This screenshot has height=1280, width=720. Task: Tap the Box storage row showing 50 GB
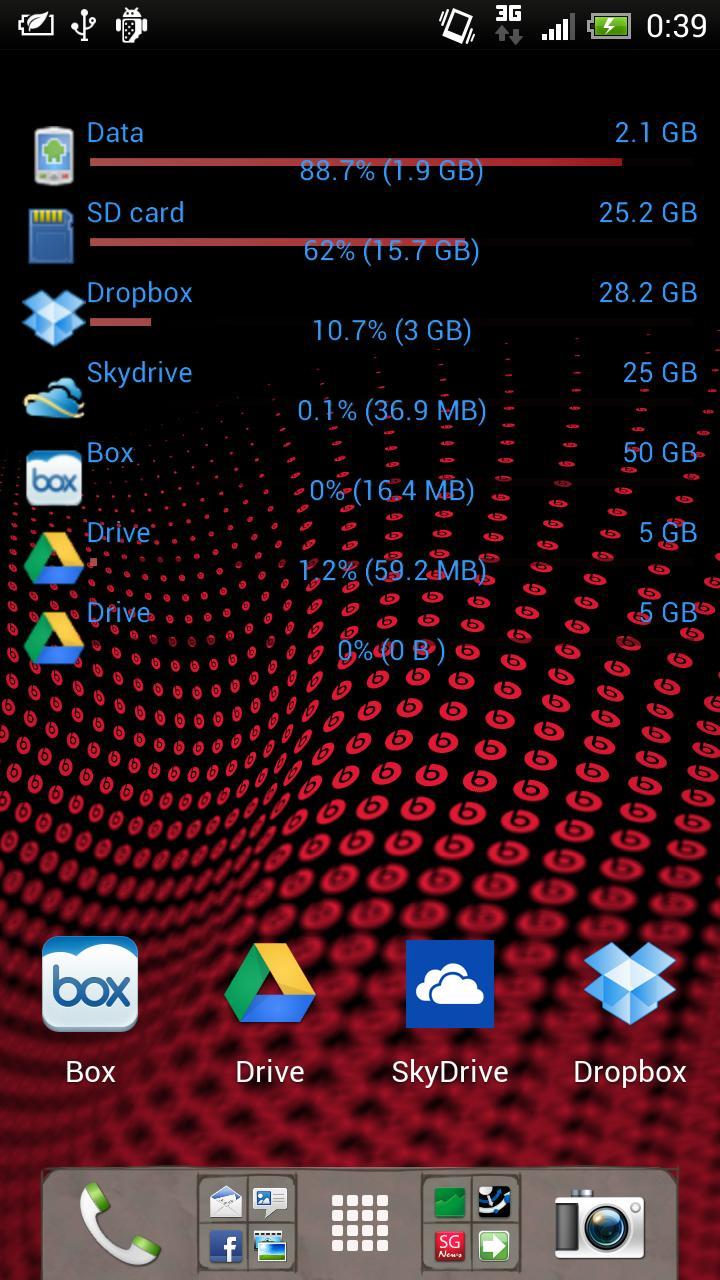tap(109, 452)
